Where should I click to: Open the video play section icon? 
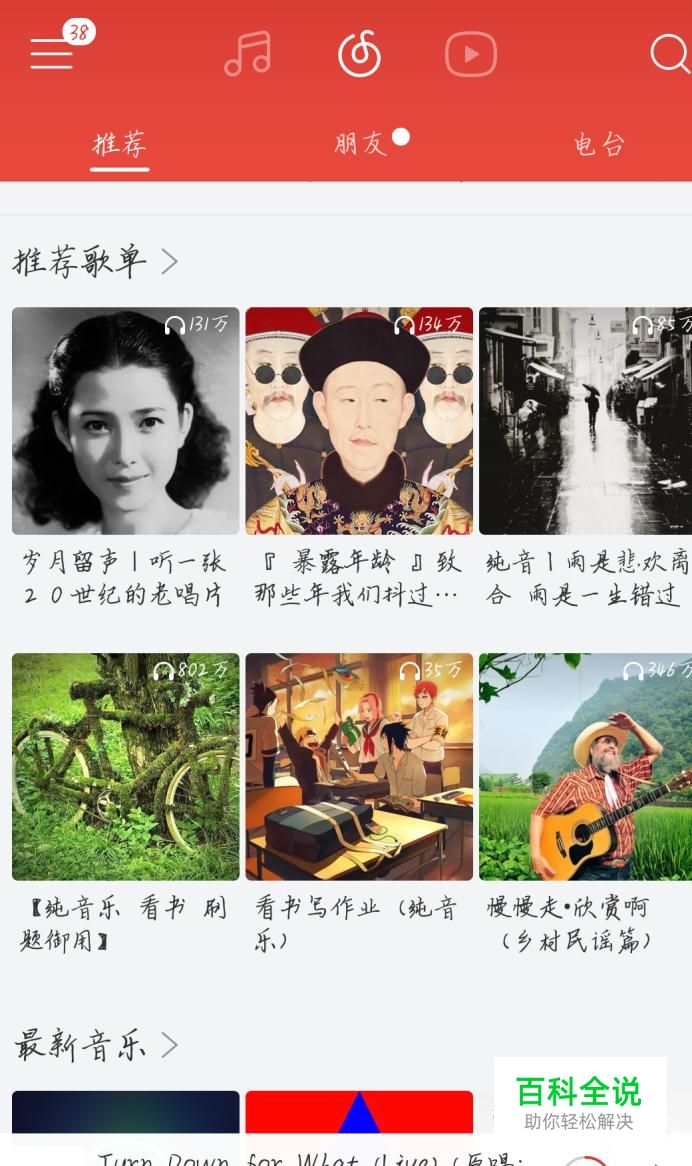470,53
